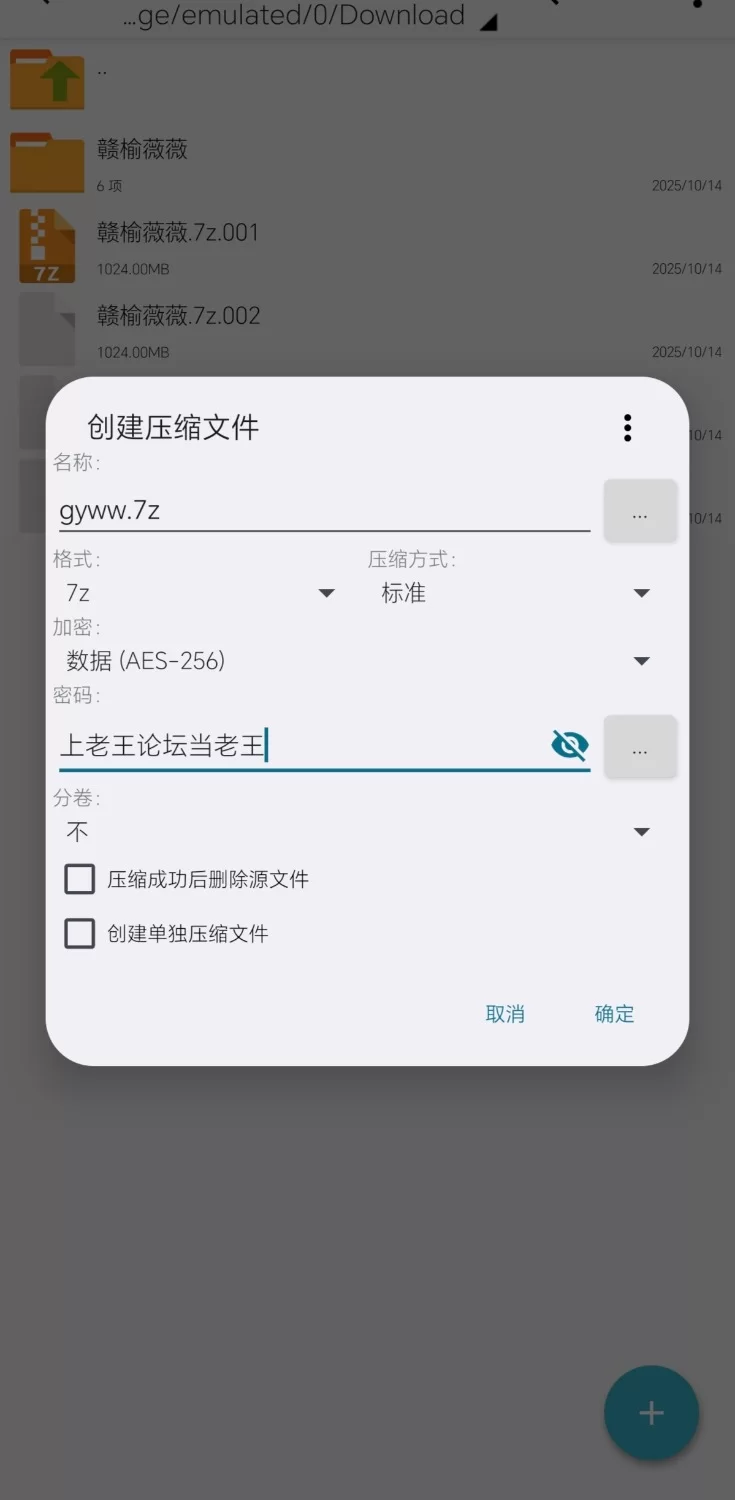The height and width of the screenshot is (1500, 735).
Task: Open the 格式 dropdown showing 7z
Action: click(x=200, y=593)
